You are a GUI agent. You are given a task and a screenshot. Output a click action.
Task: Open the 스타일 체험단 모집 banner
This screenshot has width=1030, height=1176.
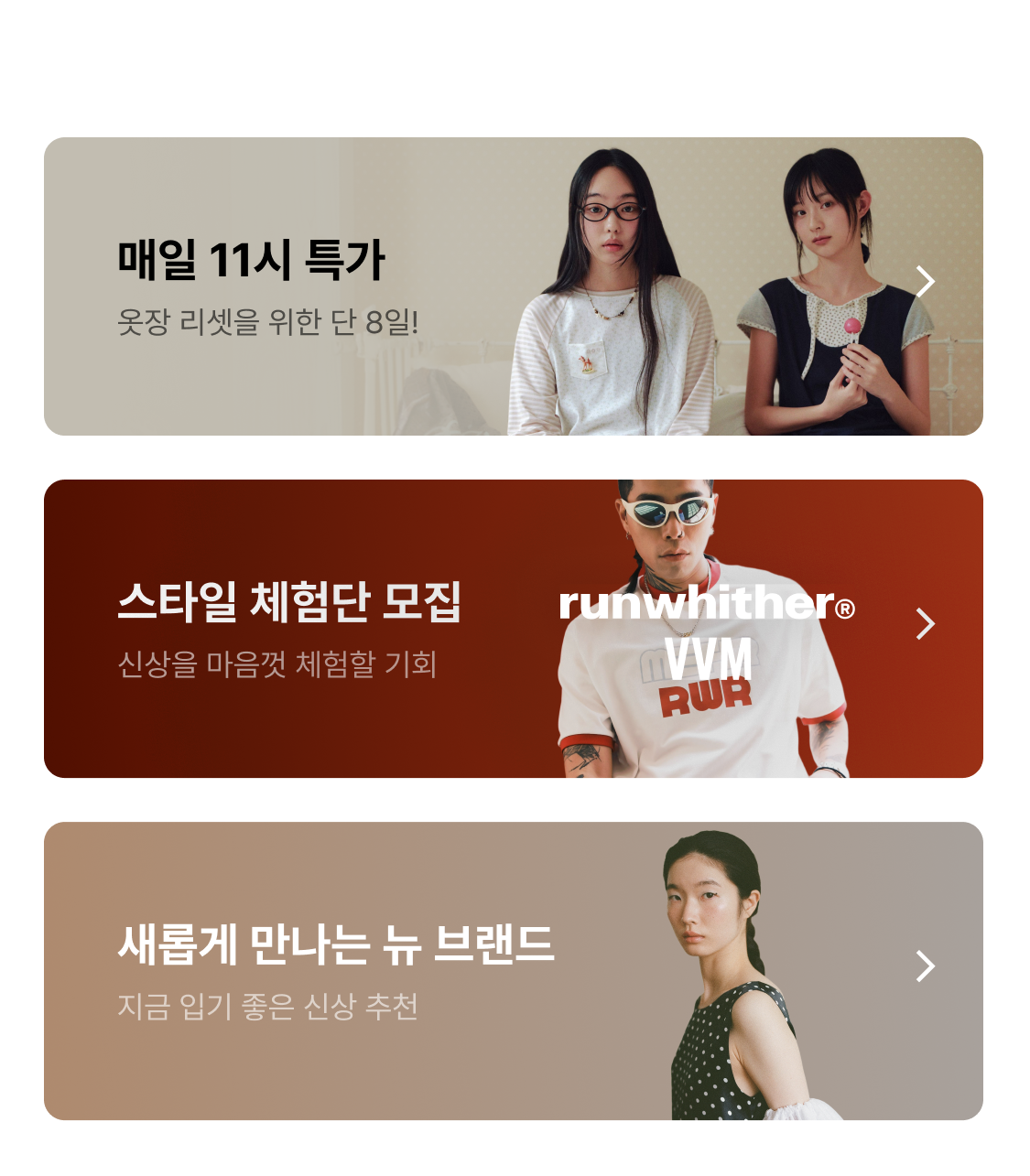point(514,629)
